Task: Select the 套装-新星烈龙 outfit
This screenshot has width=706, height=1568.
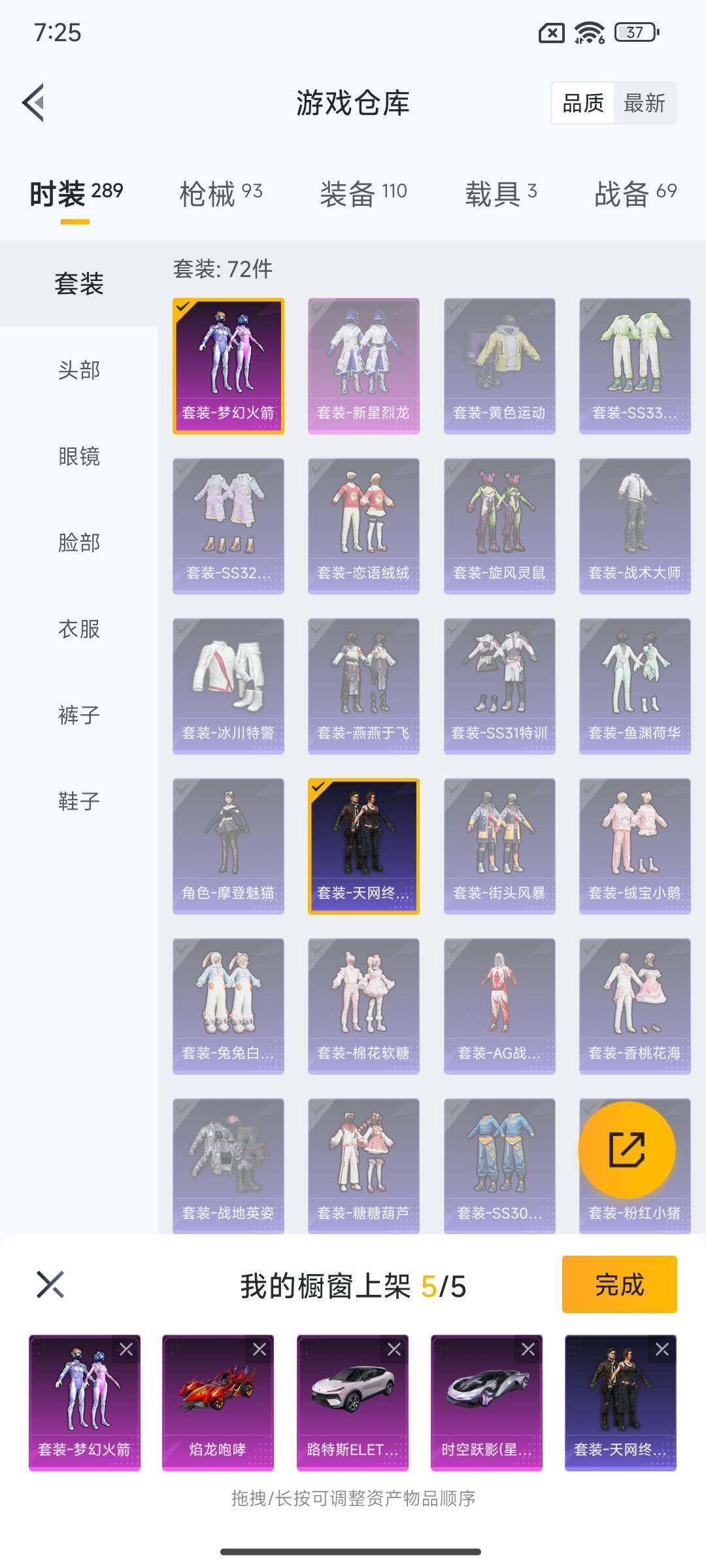Action: pyautogui.click(x=363, y=366)
